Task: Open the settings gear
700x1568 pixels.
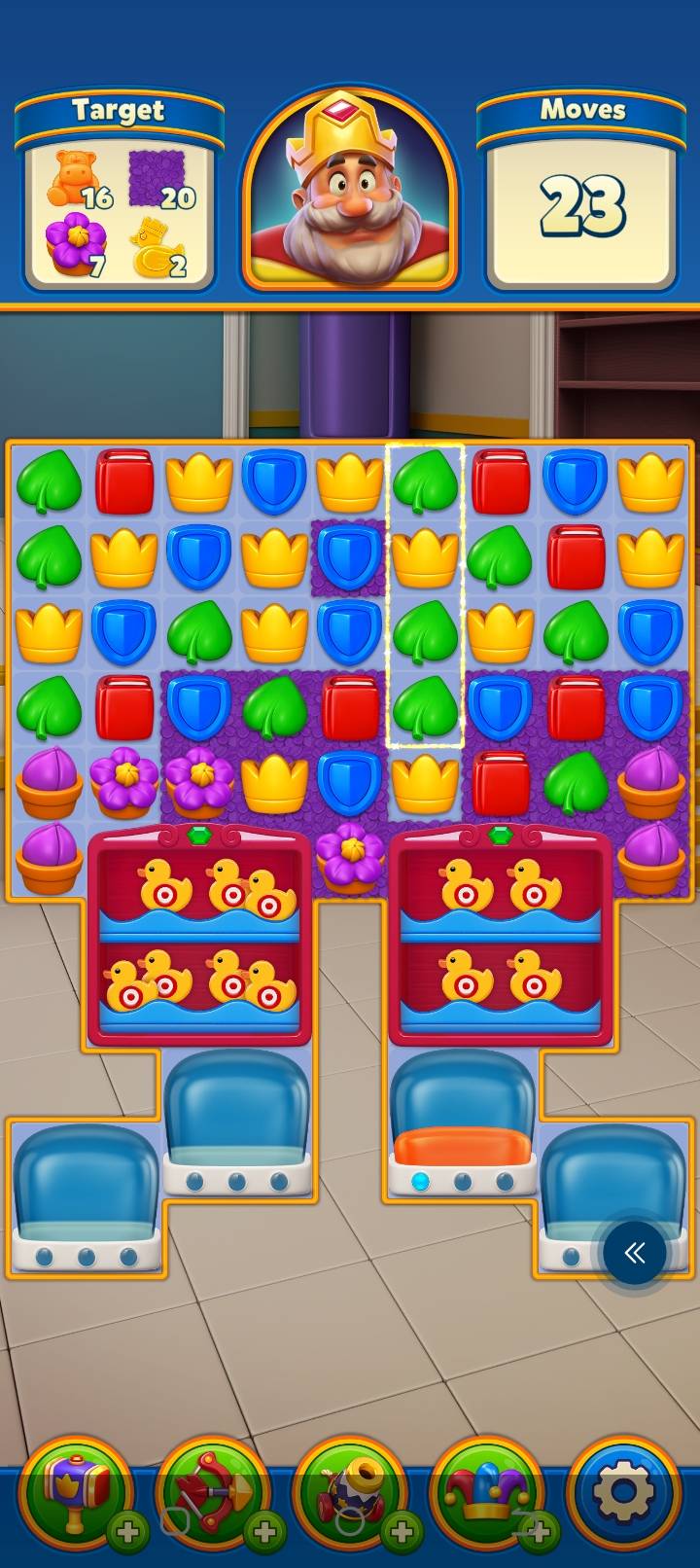Action: pos(623,1495)
